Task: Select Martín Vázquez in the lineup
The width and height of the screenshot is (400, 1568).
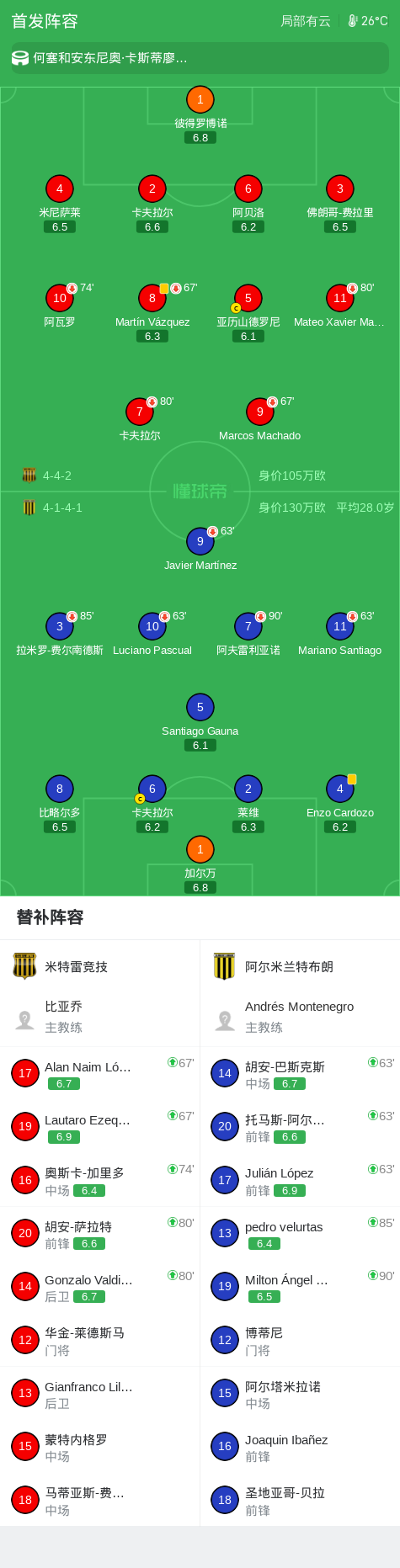Action: pos(152,312)
